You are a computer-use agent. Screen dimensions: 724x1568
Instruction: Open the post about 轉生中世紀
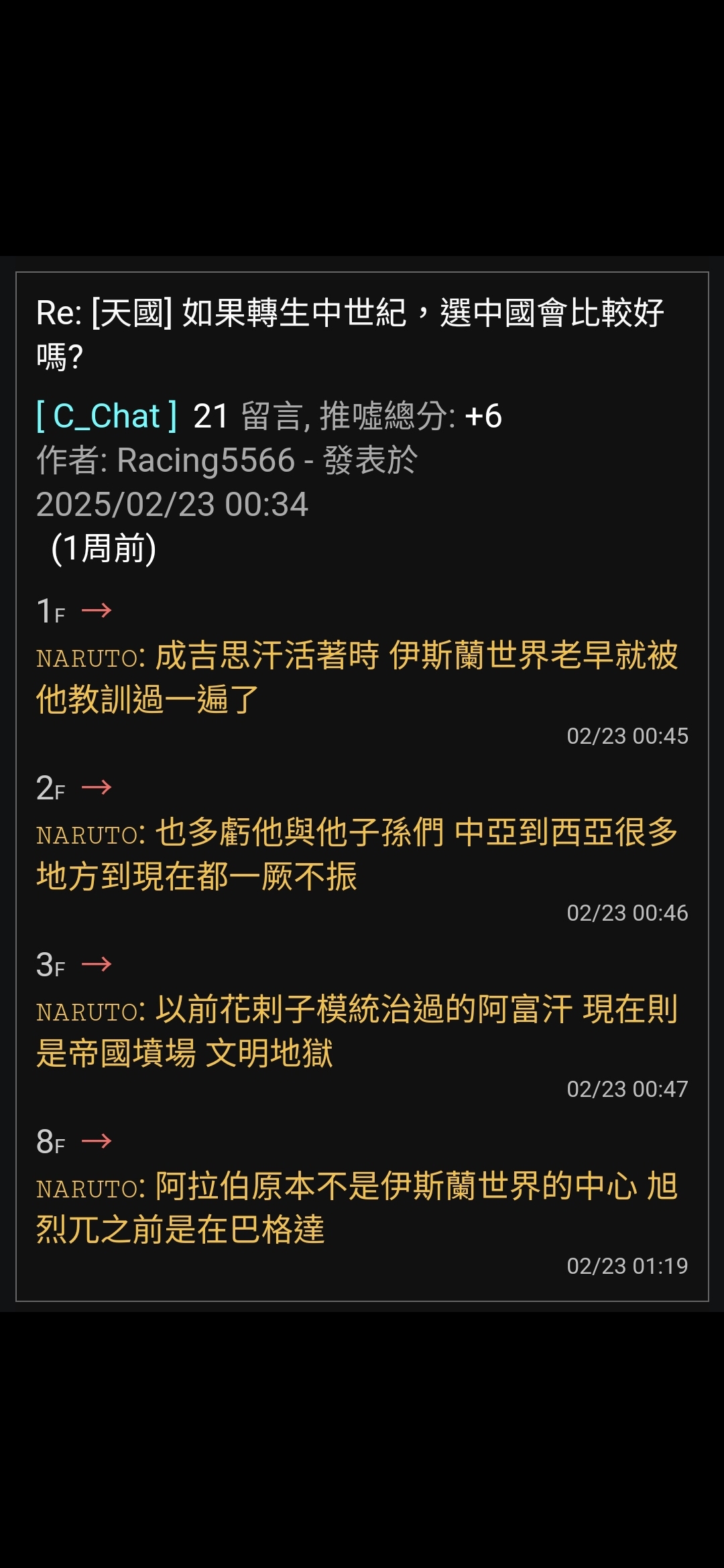350,334
